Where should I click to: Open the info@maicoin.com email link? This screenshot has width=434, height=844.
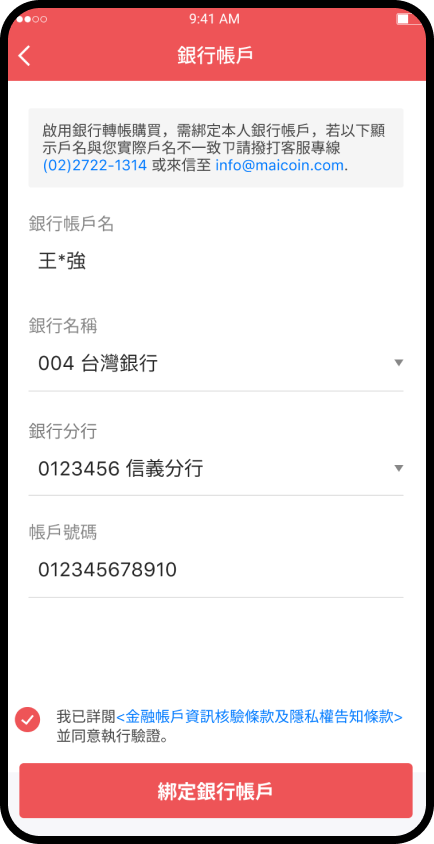[x=279, y=165]
